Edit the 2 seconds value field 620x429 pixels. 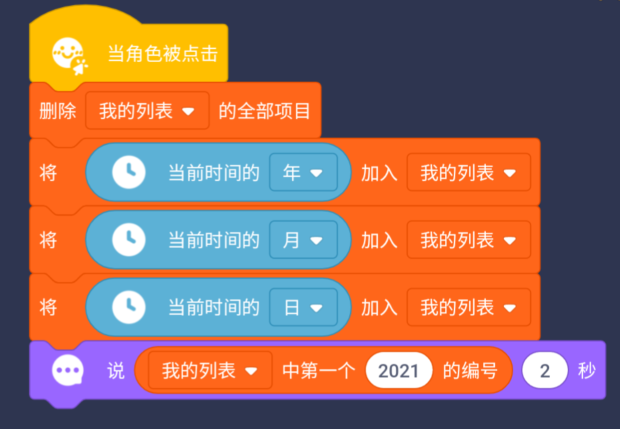[545, 371]
